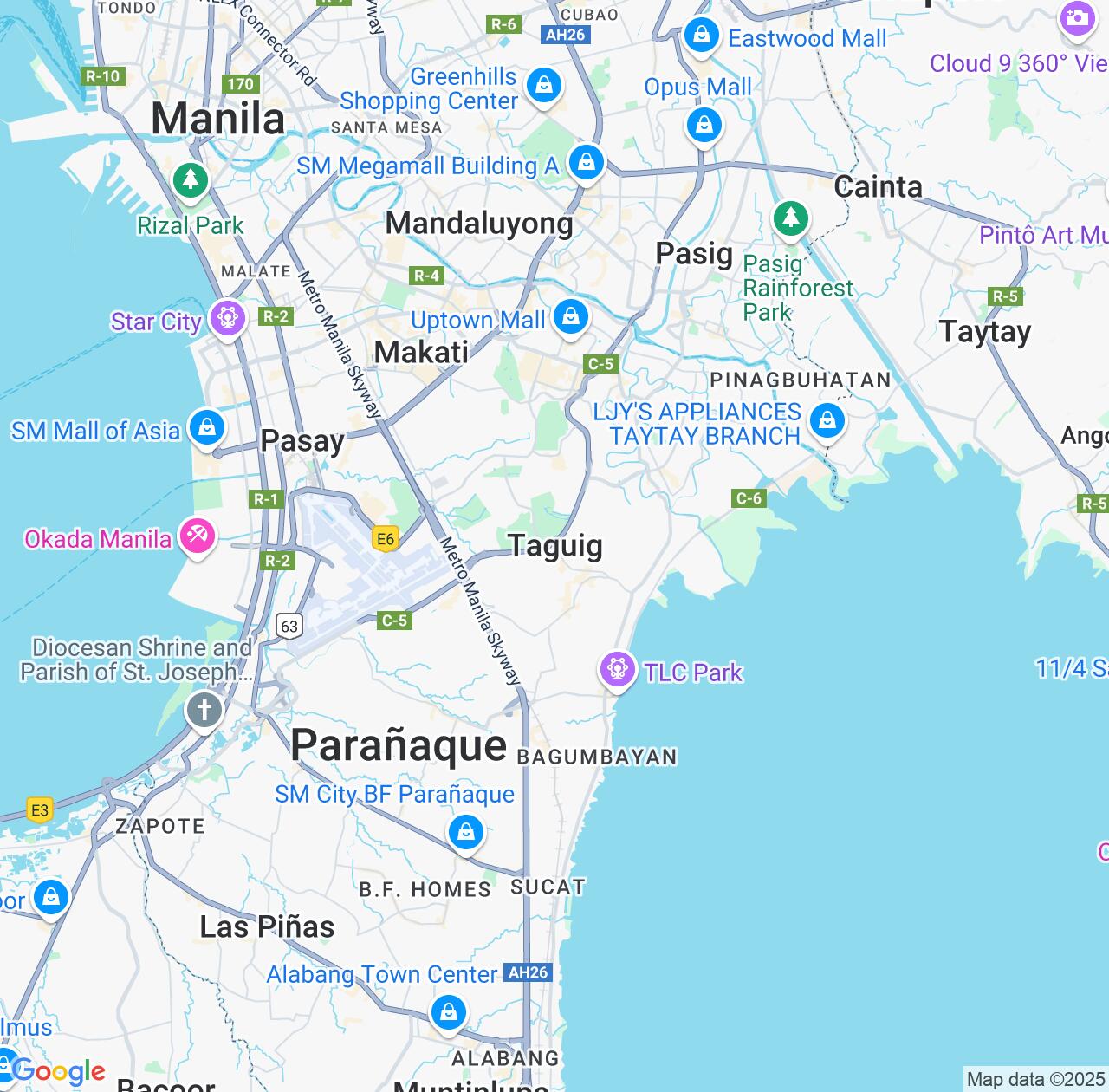Select the Diocesan Shrine of St. Joseph pin
The width and height of the screenshot is (1109, 1092).
pyautogui.click(x=204, y=711)
